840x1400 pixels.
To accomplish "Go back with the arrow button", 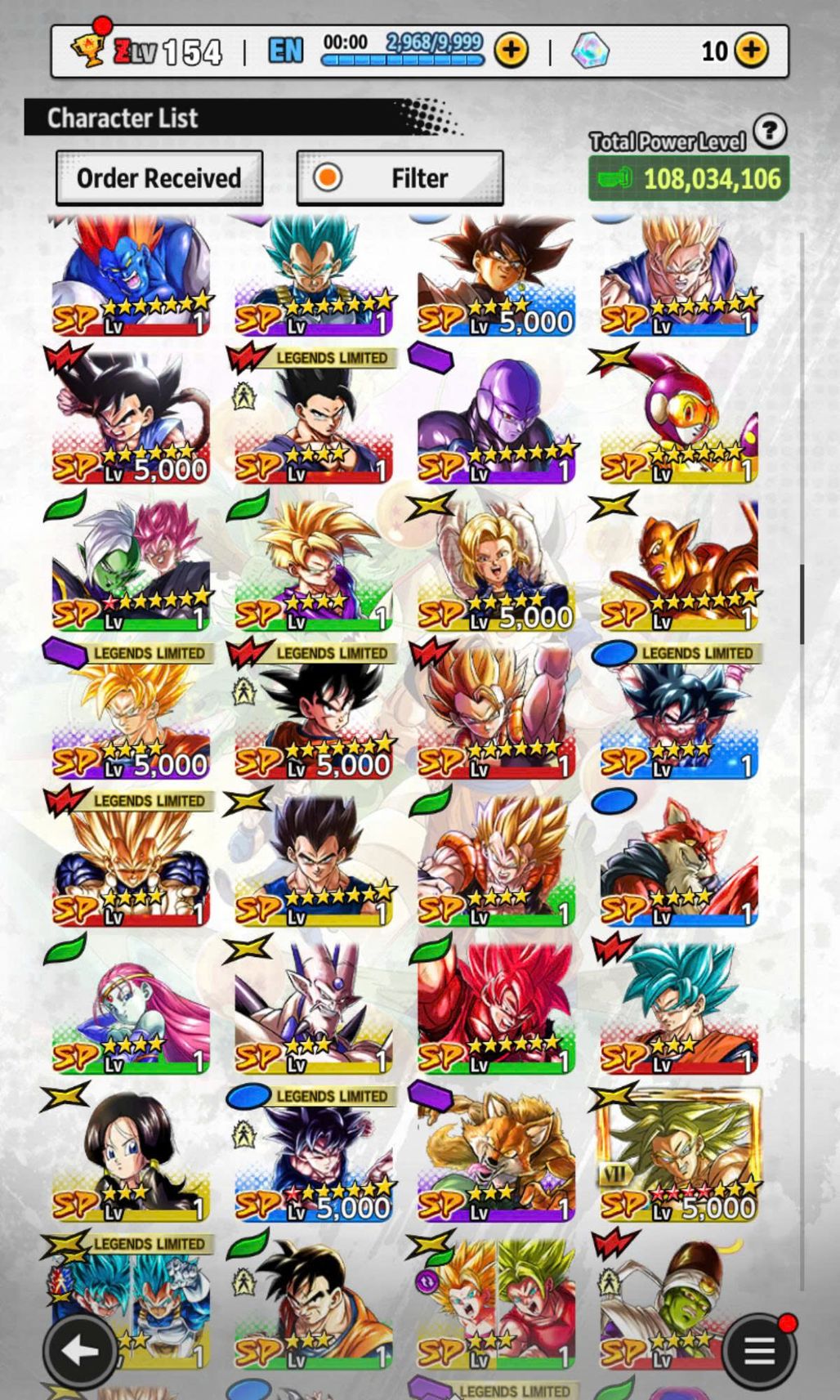I will 79,1350.
